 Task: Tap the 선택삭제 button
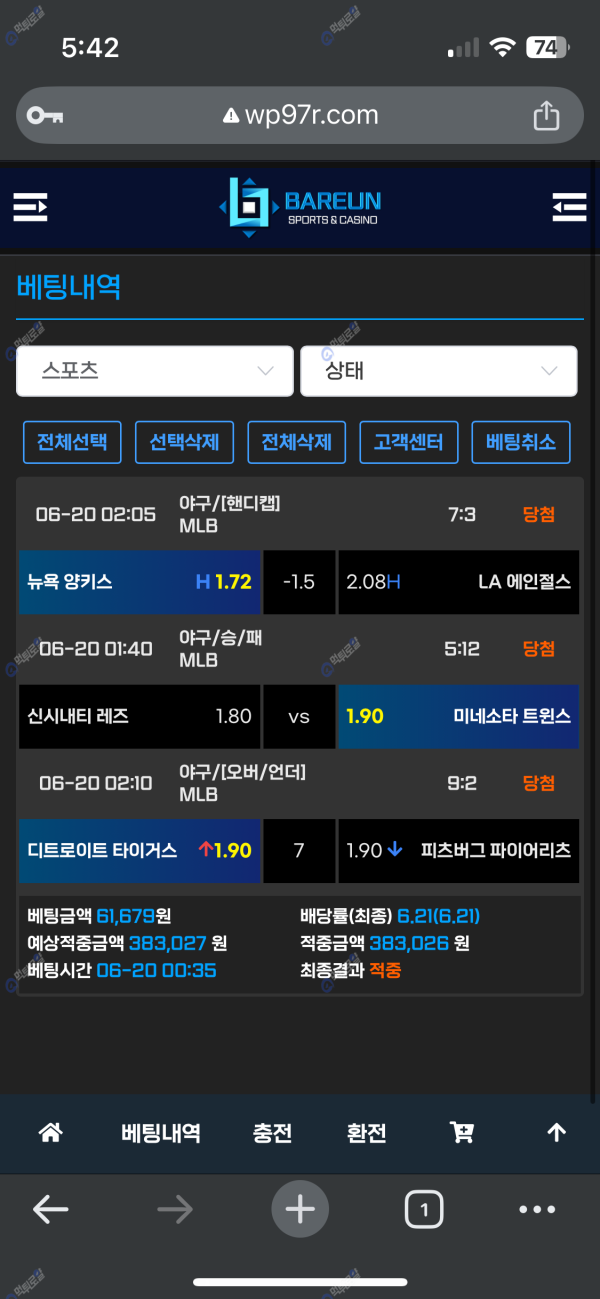pyautogui.click(x=184, y=442)
